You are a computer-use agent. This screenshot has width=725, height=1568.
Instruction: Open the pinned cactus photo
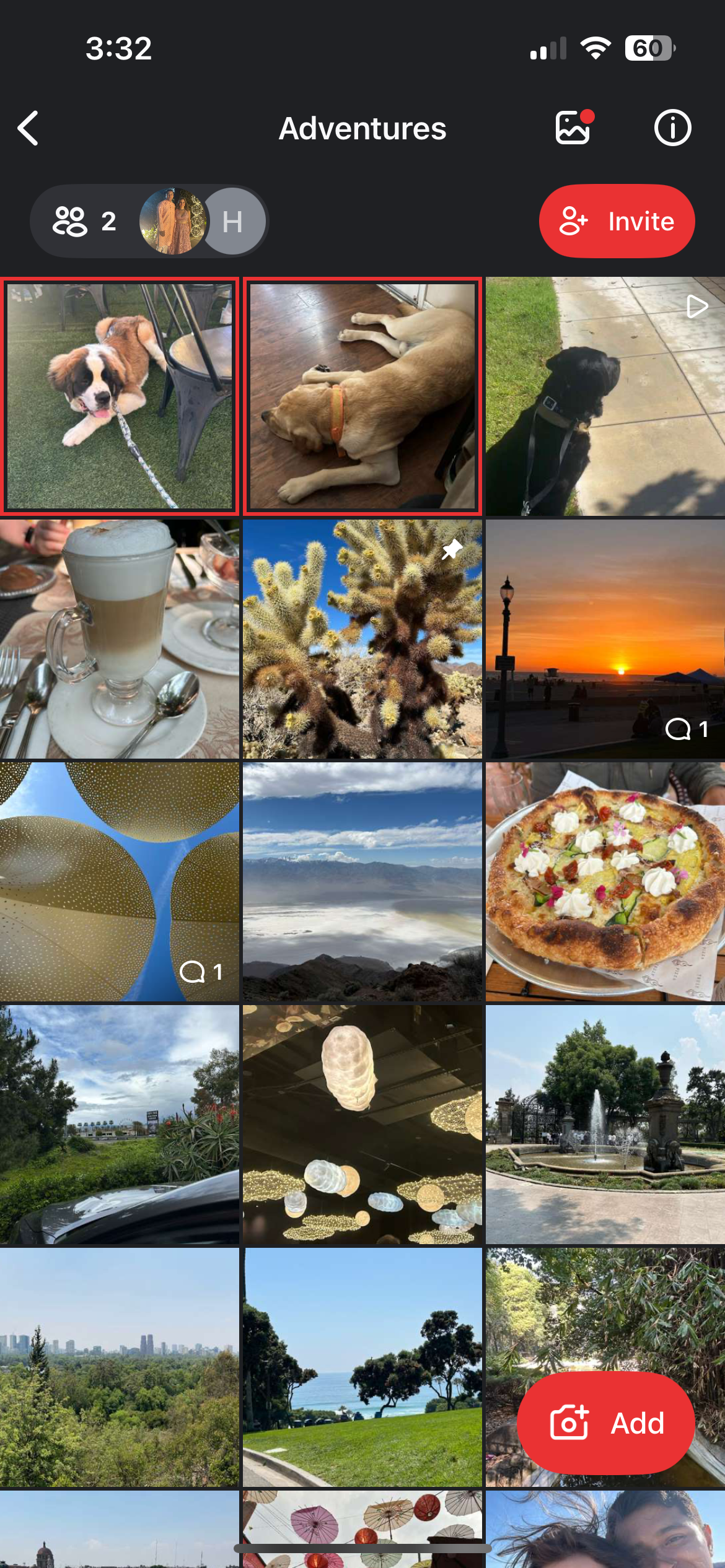coord(362,639)
